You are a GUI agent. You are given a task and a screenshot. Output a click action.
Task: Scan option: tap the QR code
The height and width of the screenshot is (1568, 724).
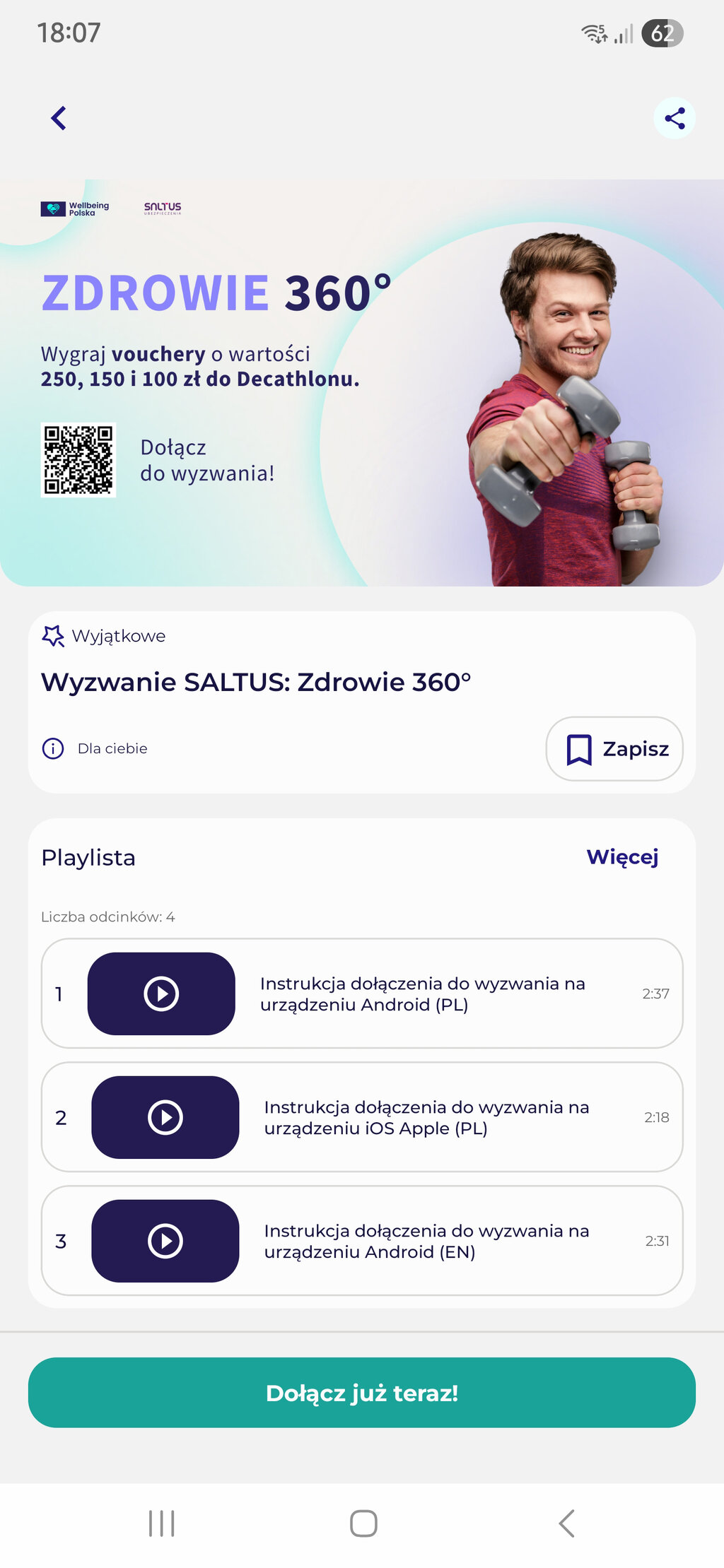[x=80, y=459]
